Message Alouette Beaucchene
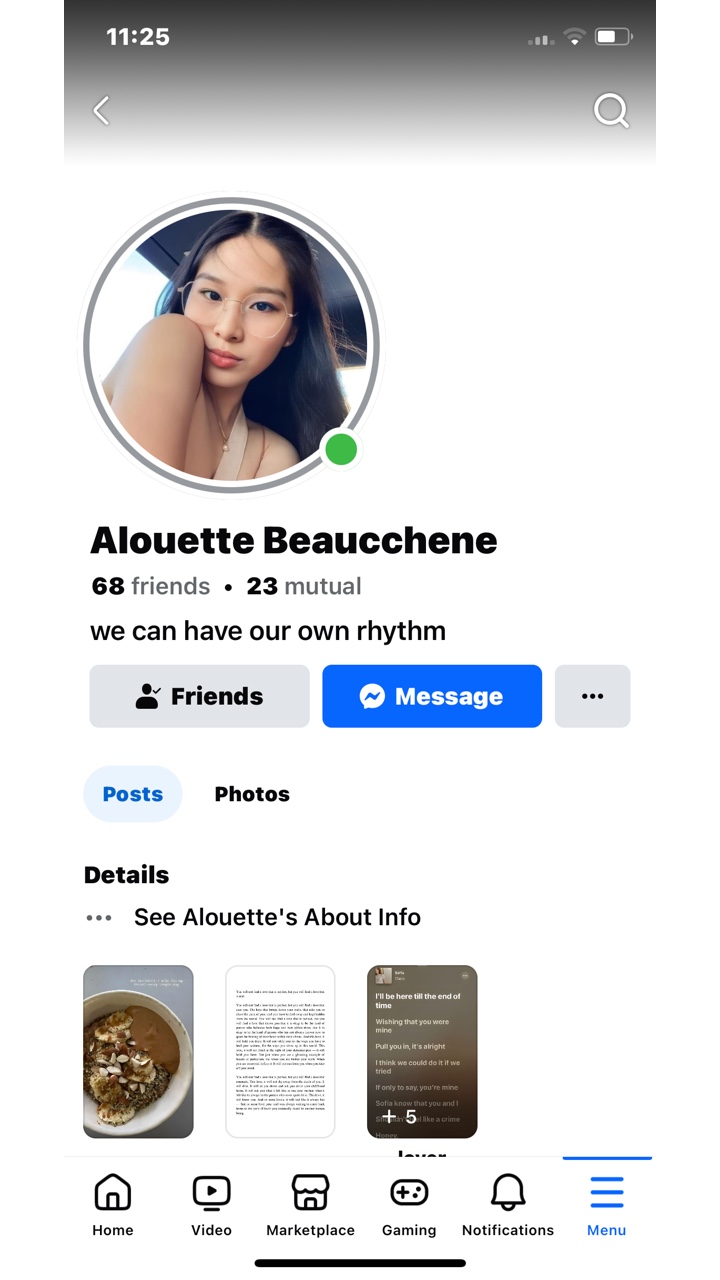The height and width of the screenshot is (1280, 720). click(432, 696)
